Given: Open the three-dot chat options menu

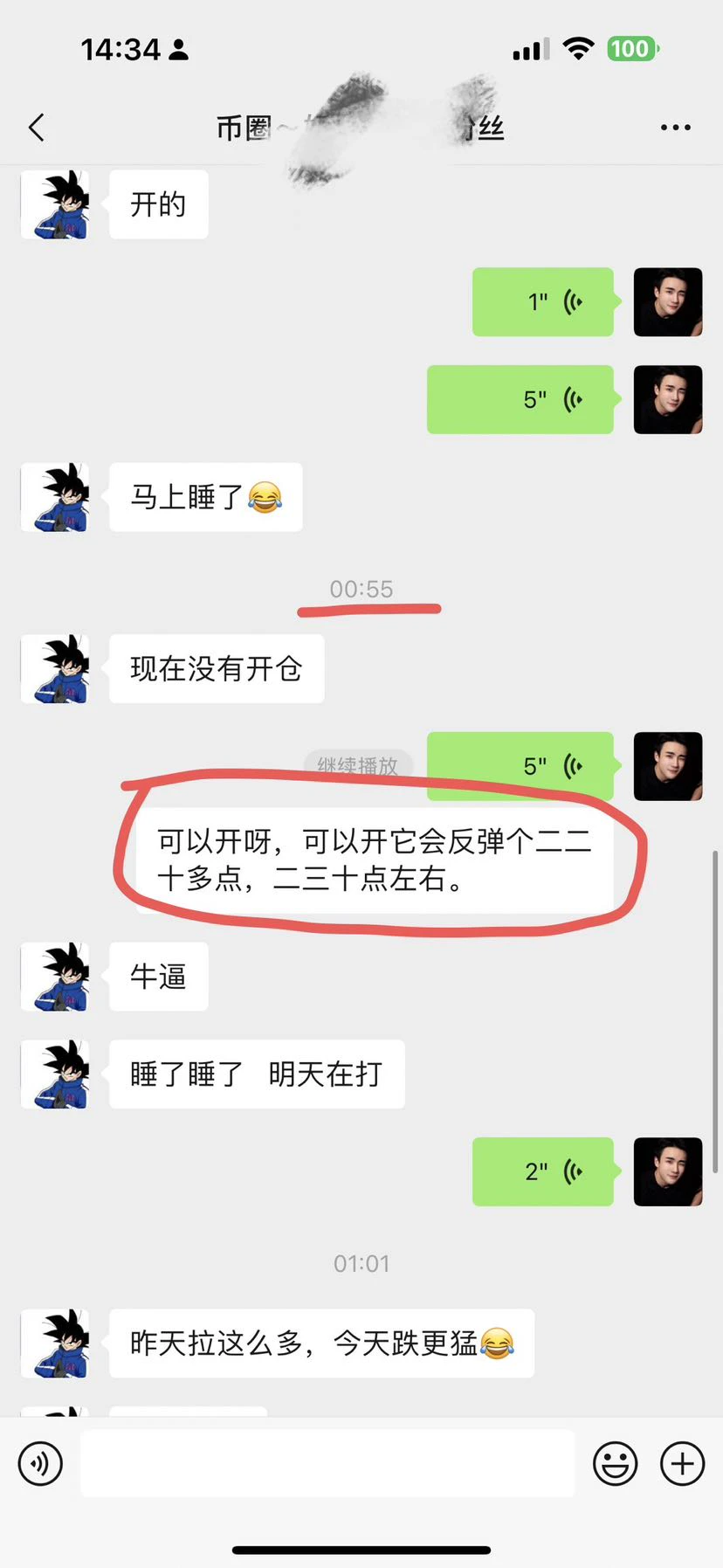Looking at the screenshot, I should click(675, 128).
